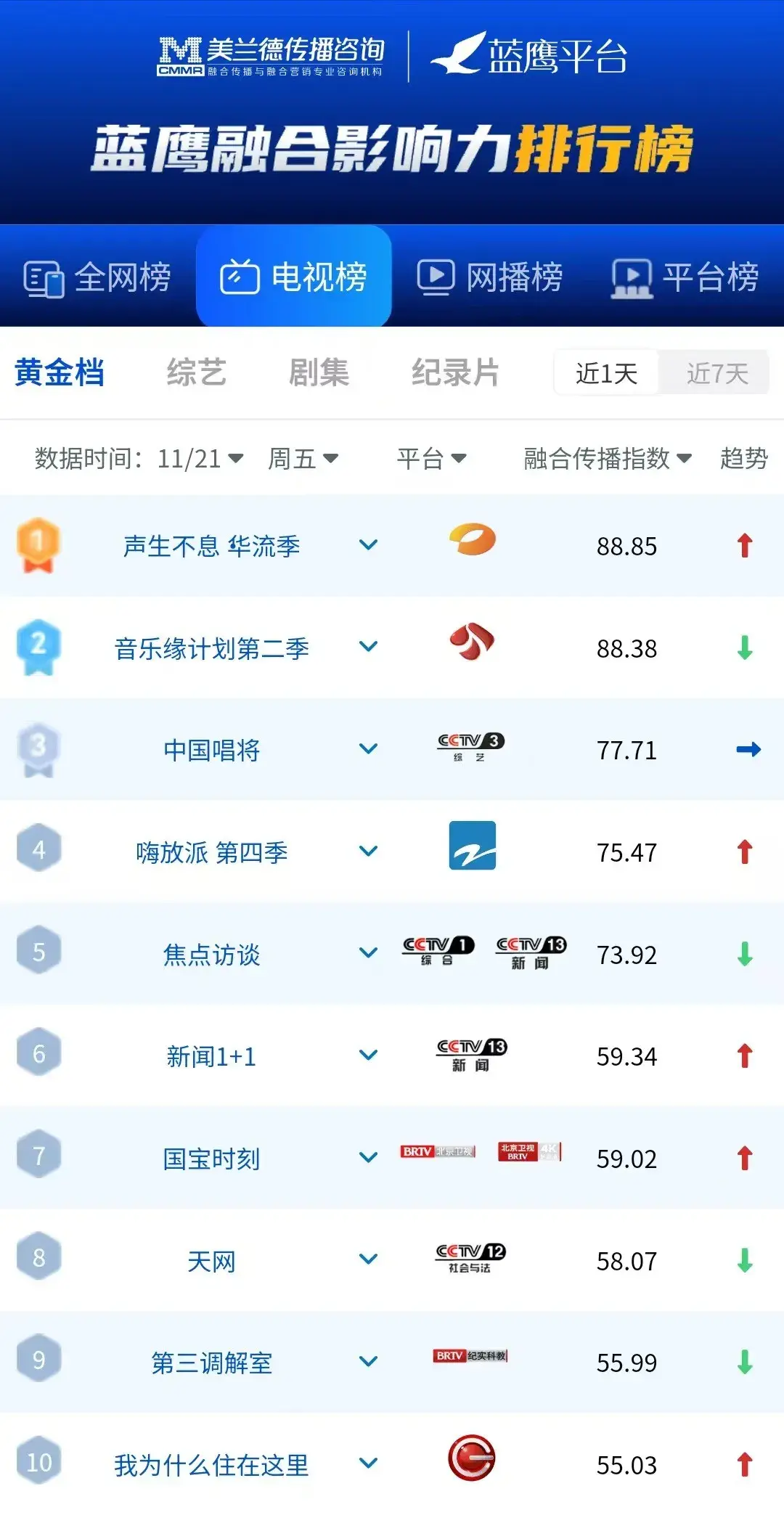View the 纪录片 category
The width and height of the screenshot is (784, 1523).
point(455,373)
